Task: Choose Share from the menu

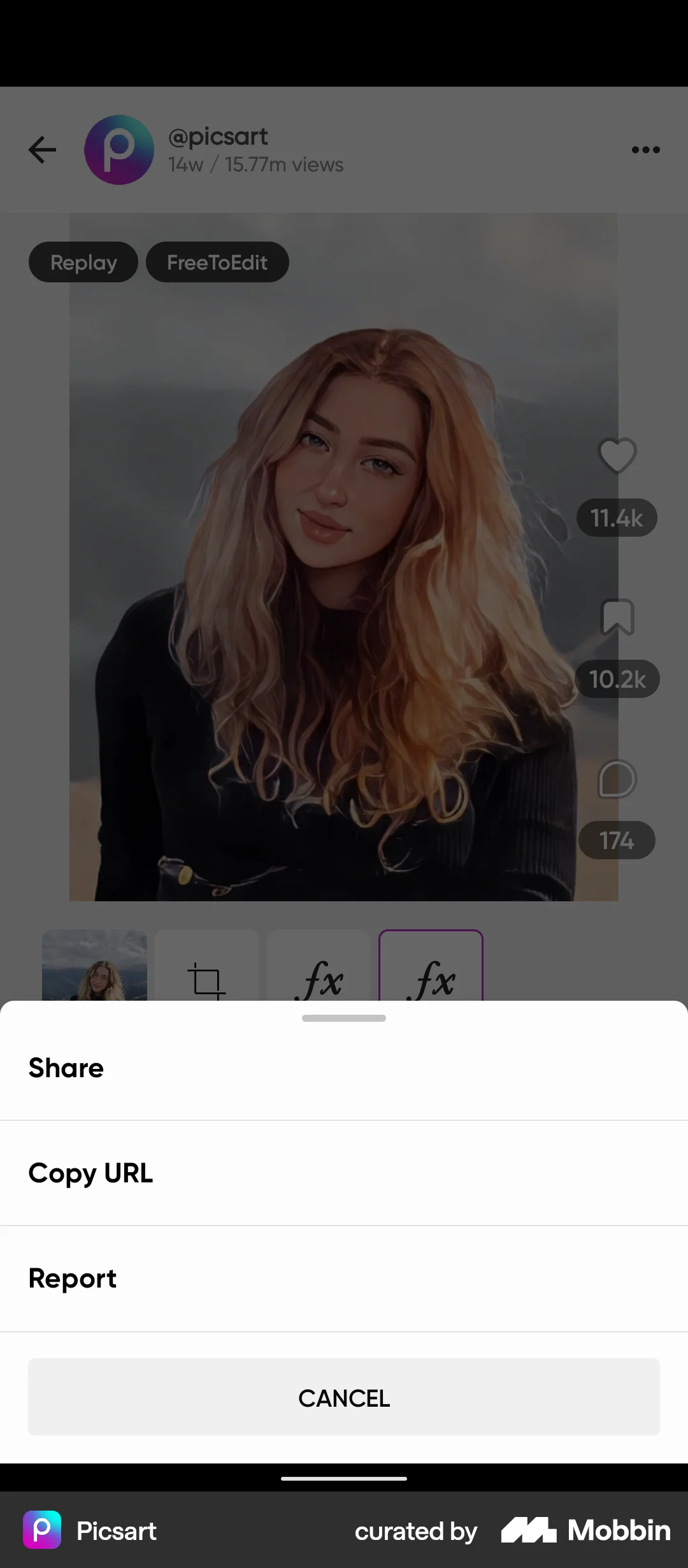Action: pyautogui.click(x=344, y=1068)
